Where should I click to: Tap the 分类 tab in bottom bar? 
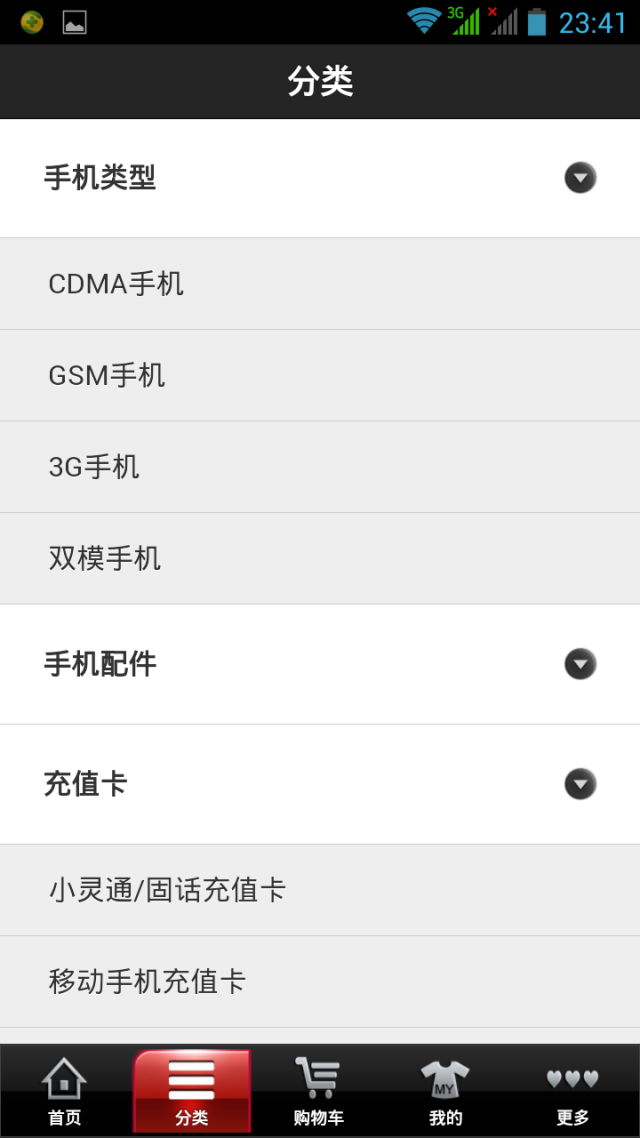pos(191,1092)
